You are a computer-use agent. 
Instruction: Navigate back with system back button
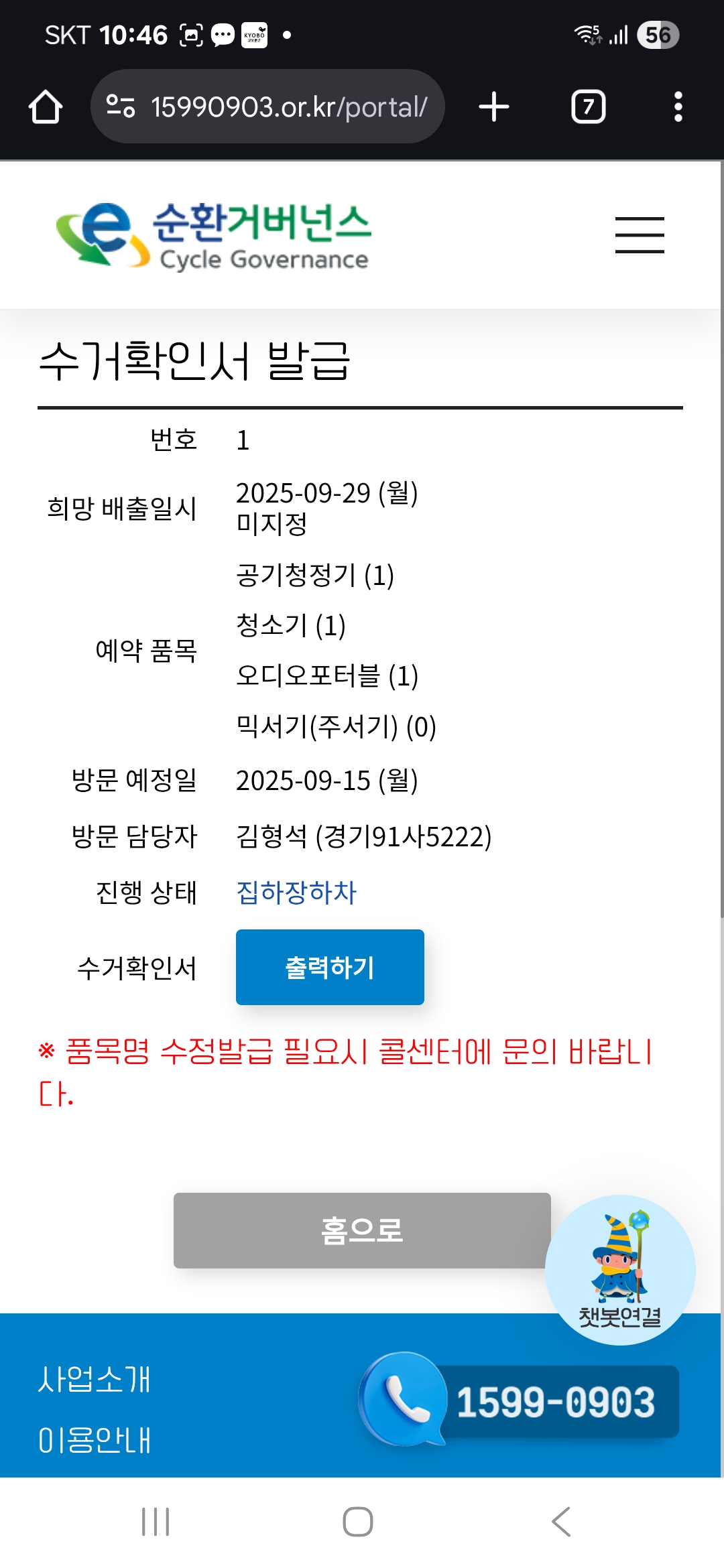(561, 1521)
